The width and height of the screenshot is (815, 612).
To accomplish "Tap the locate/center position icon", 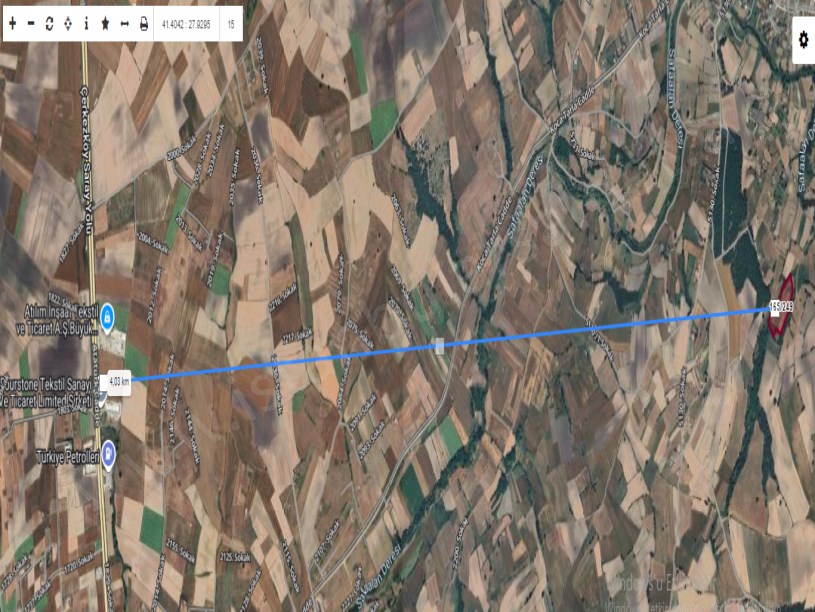I will (x=67, y=23).
